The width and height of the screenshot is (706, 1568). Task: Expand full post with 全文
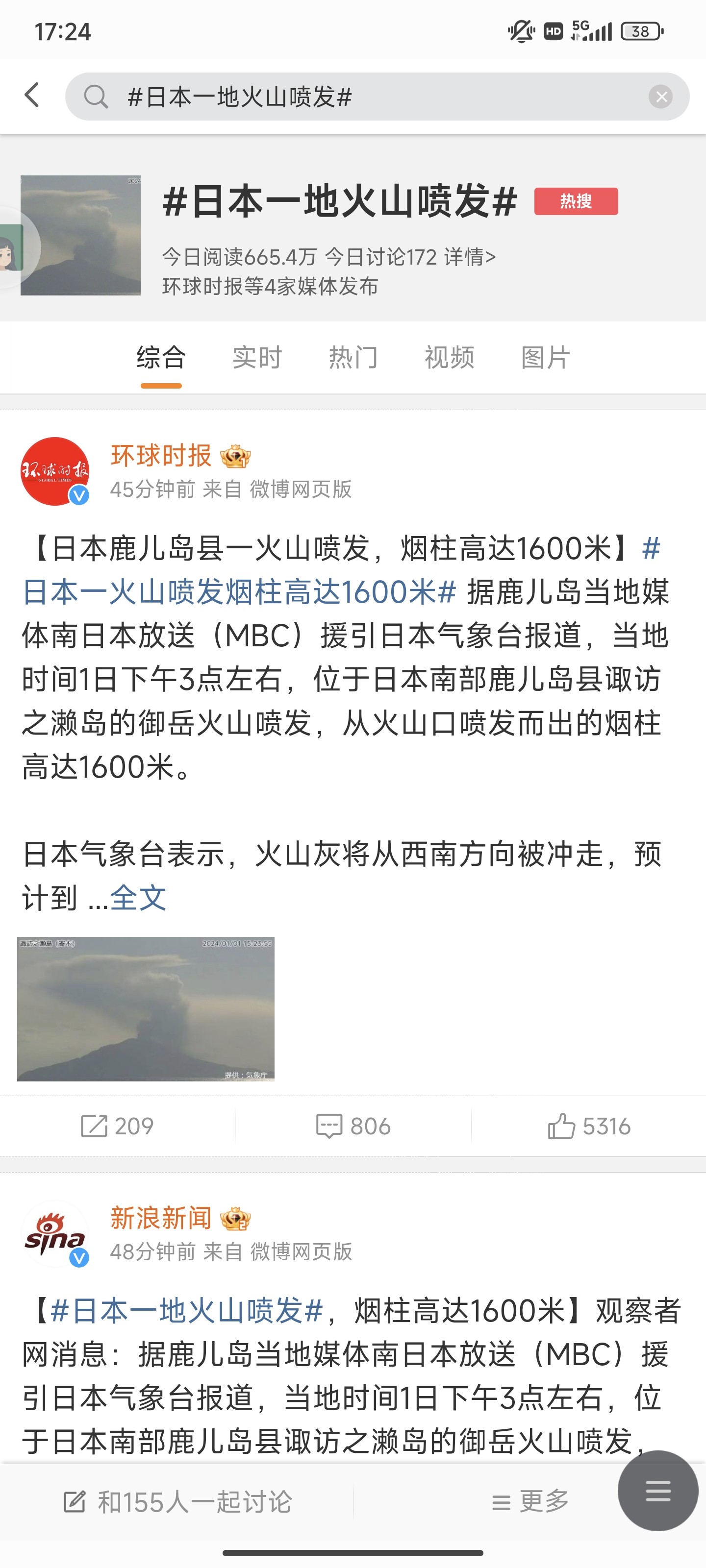pos(138,898)
